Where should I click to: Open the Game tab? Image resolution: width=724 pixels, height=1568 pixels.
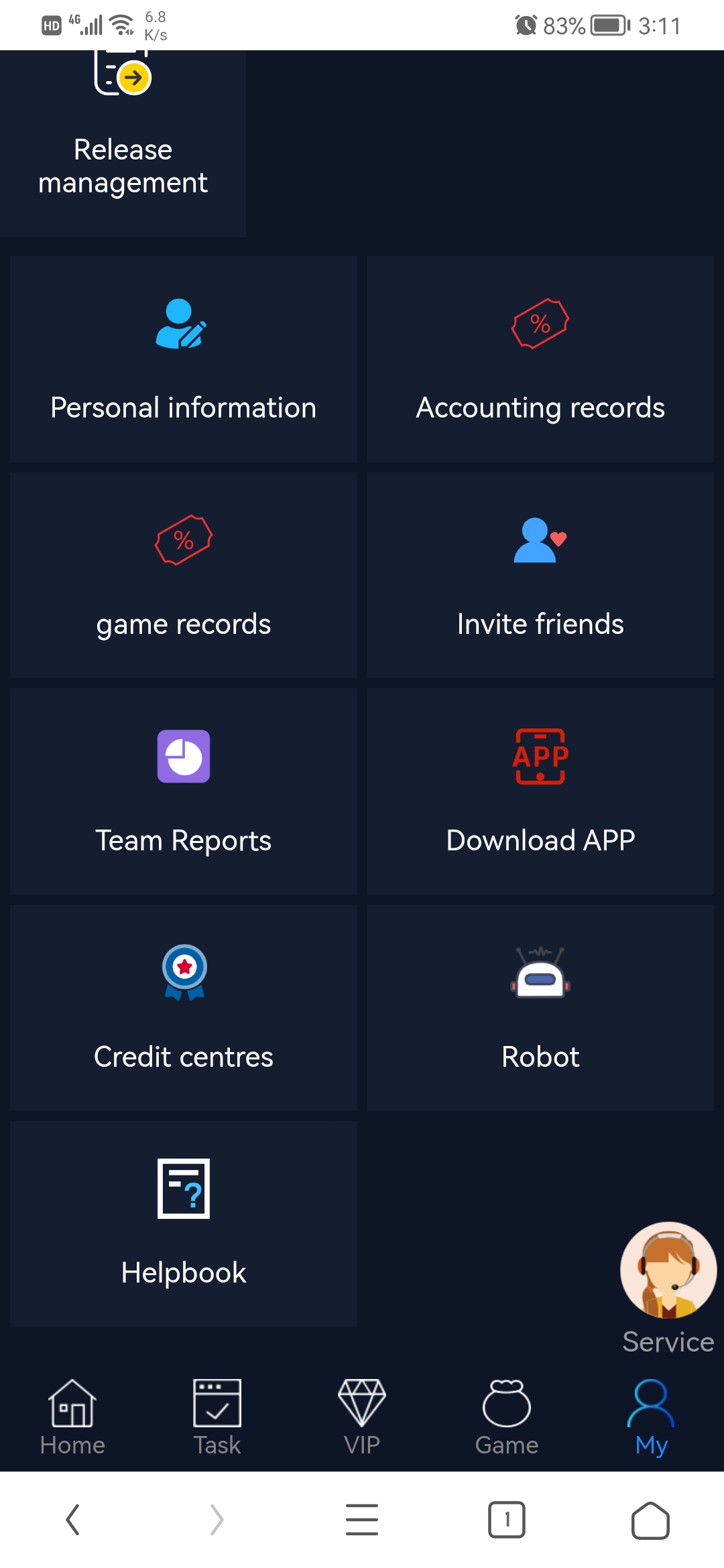click(507, 1417)
